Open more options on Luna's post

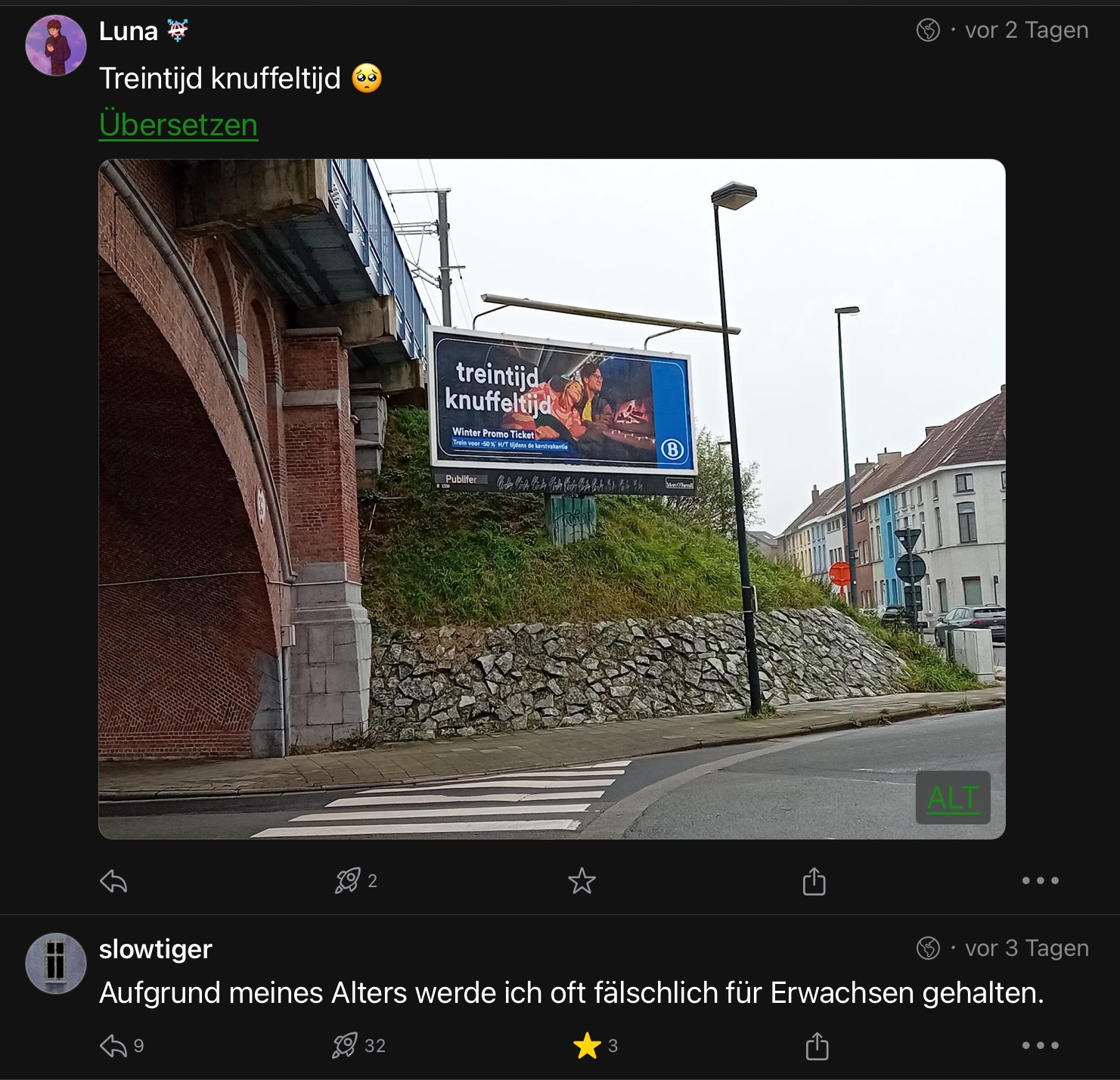tap(1040, 881)
